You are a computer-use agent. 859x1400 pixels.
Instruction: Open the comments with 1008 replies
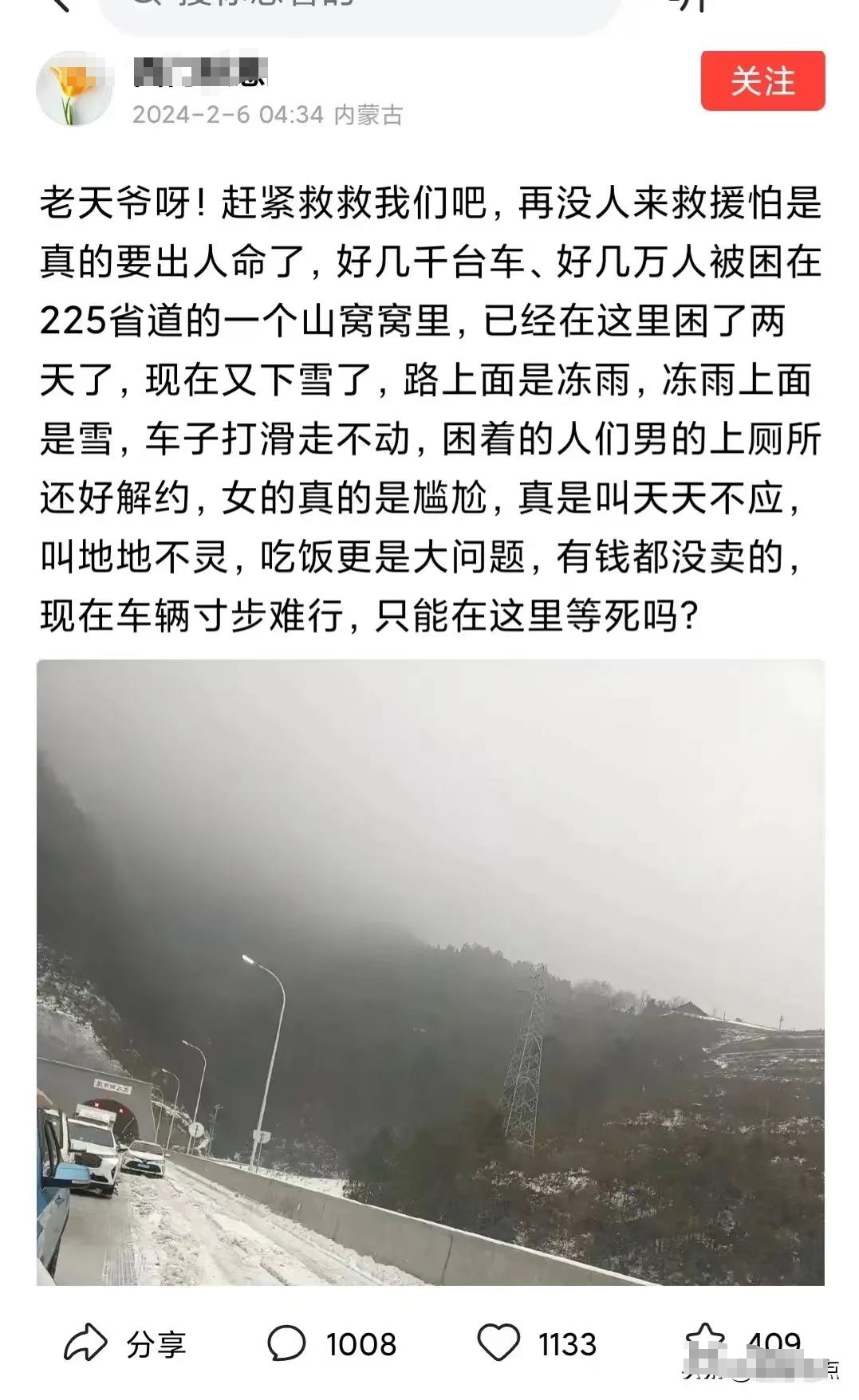pos(332,1344)
